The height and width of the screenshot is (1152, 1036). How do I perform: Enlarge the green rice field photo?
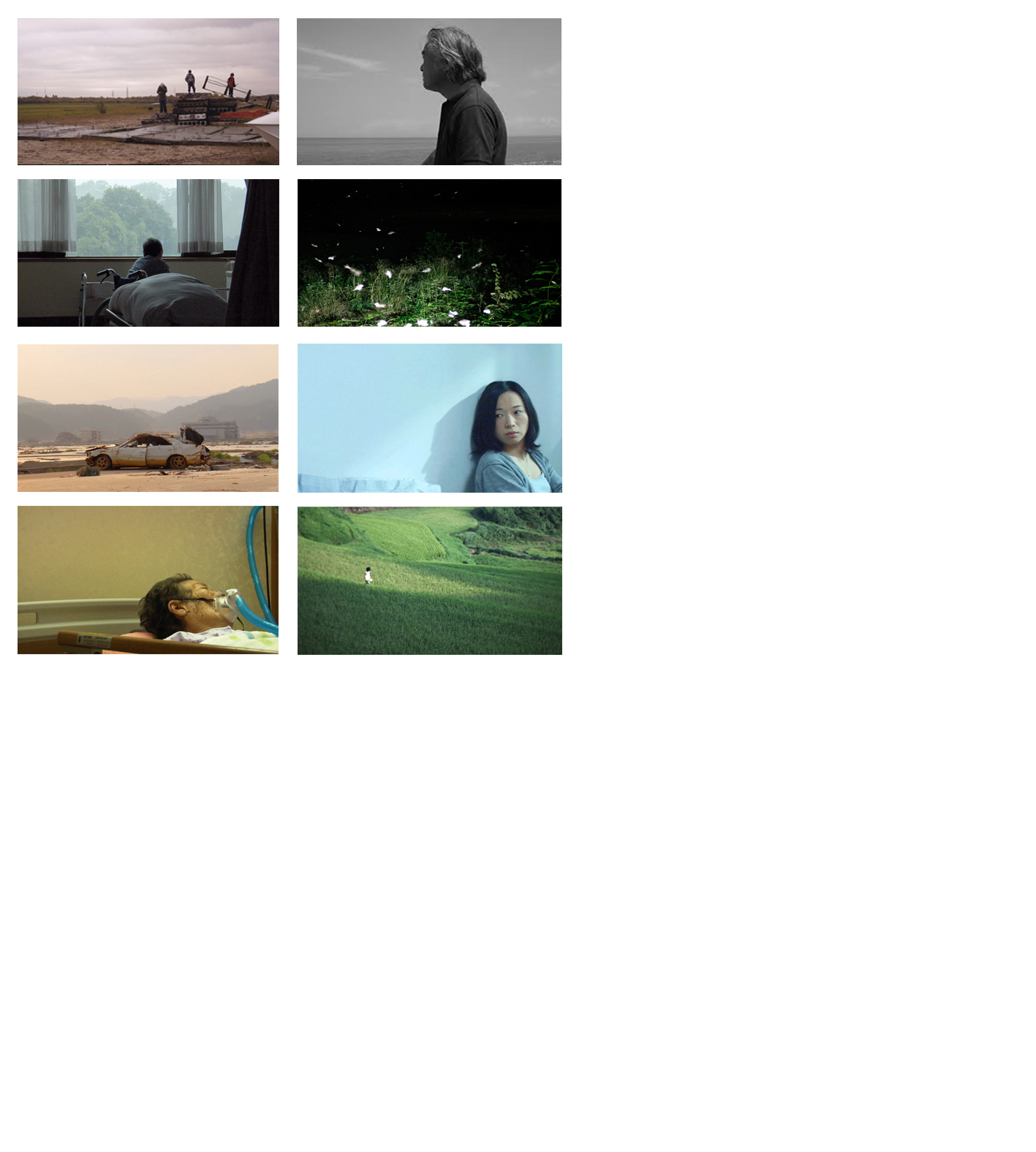(x=429, y=580)
